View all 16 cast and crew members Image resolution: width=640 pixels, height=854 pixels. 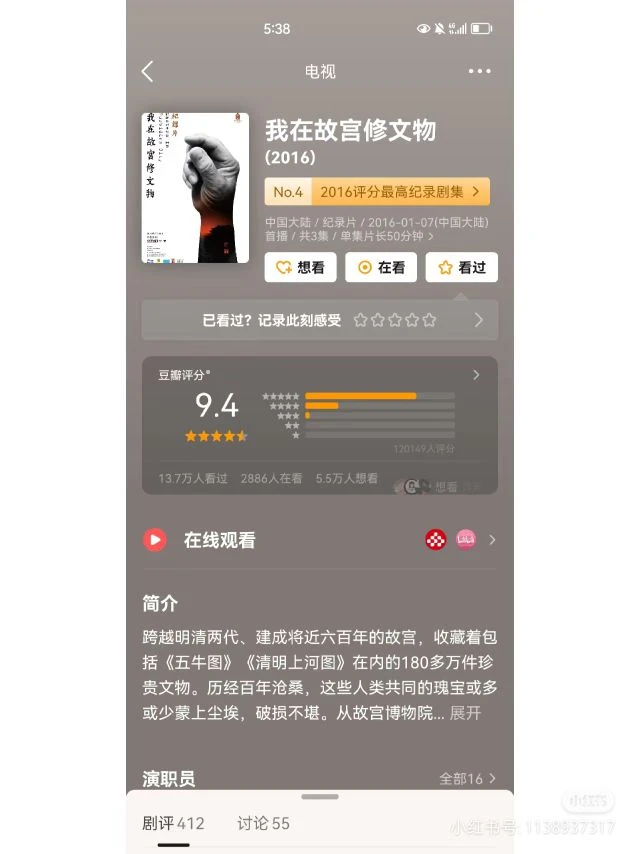click(x=468, y=778)
